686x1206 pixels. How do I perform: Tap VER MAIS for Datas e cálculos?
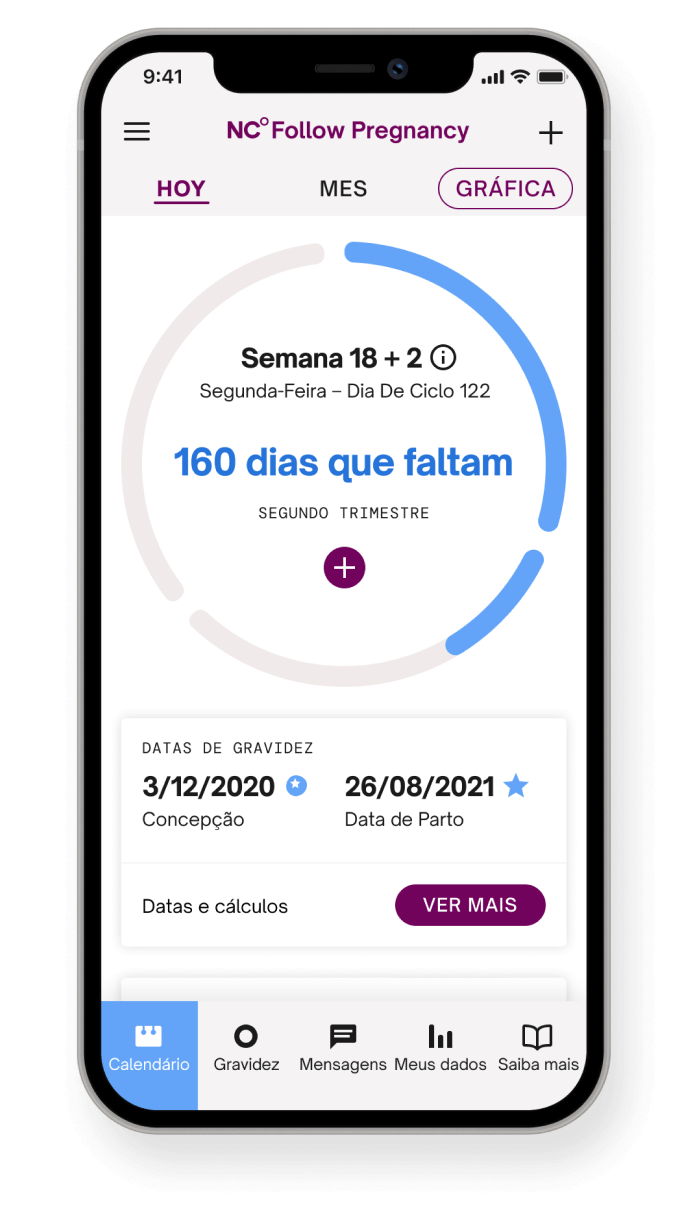pos(470,905)
